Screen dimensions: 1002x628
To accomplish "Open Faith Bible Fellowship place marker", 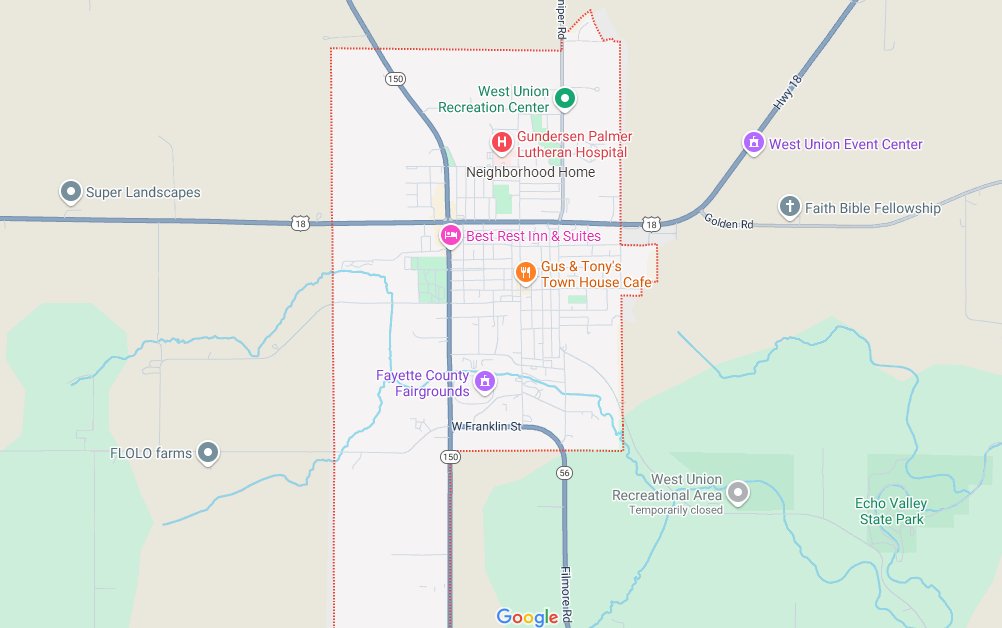I will tap(789, 207).
